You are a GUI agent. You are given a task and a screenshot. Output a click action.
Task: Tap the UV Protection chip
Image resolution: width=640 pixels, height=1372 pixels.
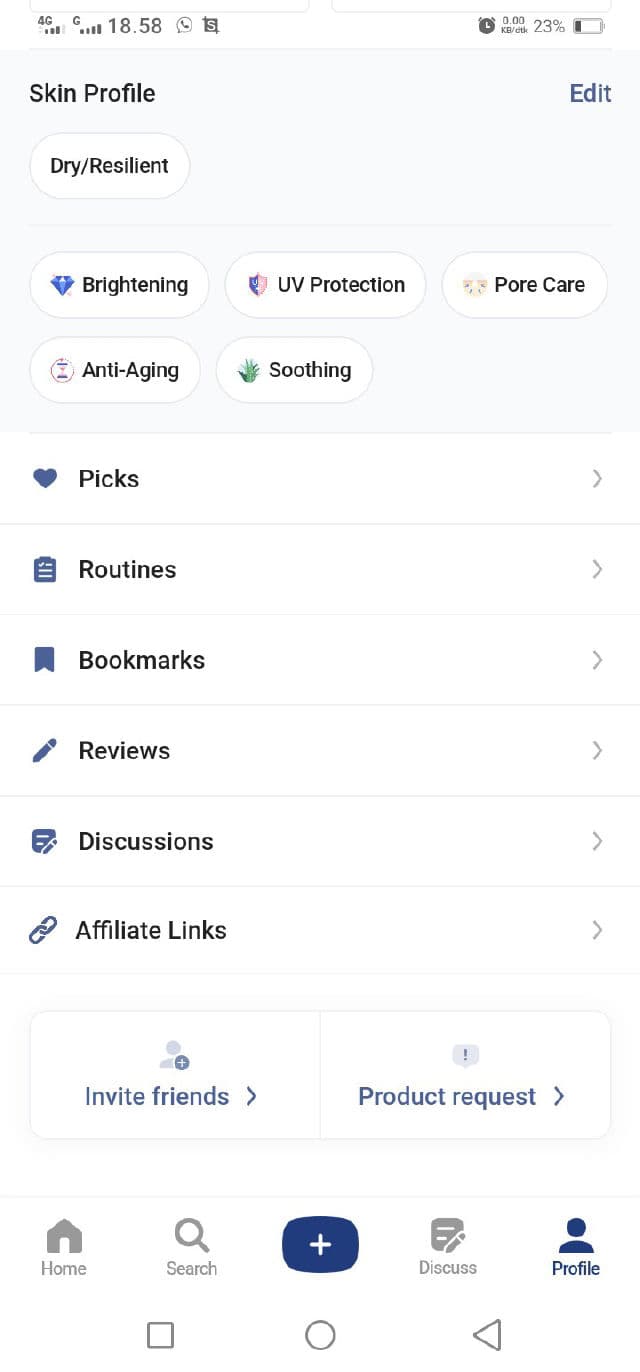pos(326,285)
